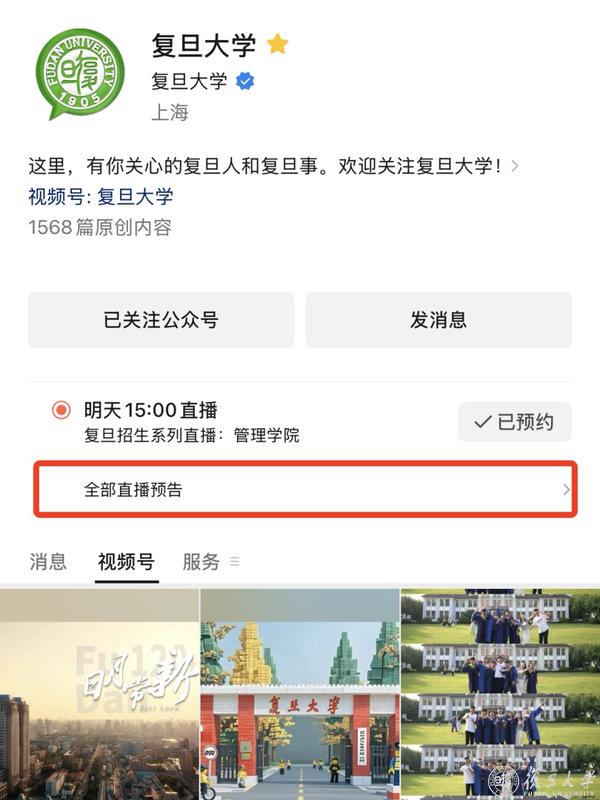Viewport: 600px width, 800px height.
Task: Send a message via 发消息
Action: pos(438,320)
